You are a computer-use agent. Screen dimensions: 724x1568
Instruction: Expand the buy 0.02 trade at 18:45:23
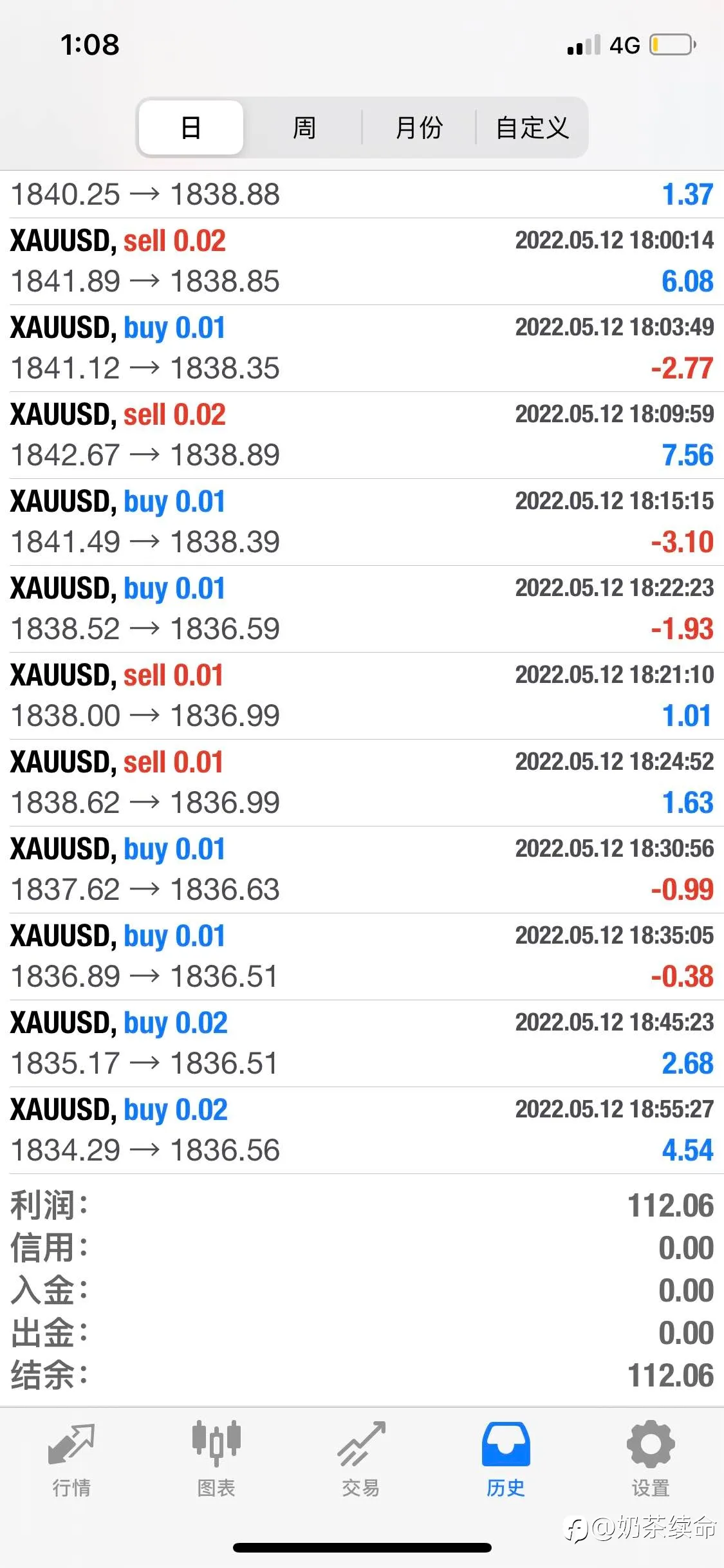pos(362,1043)
